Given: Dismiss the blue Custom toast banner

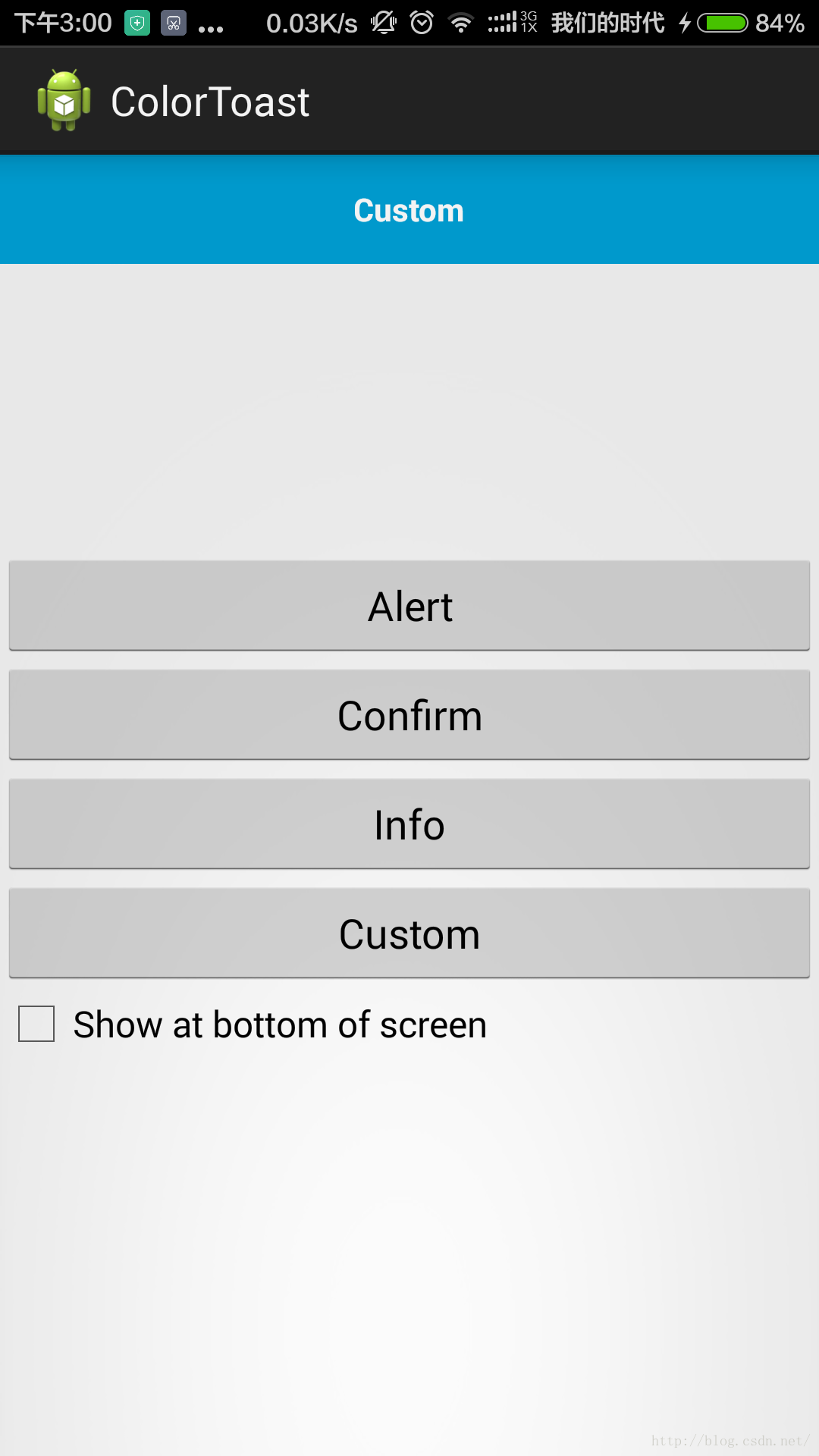Looking at the screenshot, I should [409, 210].
